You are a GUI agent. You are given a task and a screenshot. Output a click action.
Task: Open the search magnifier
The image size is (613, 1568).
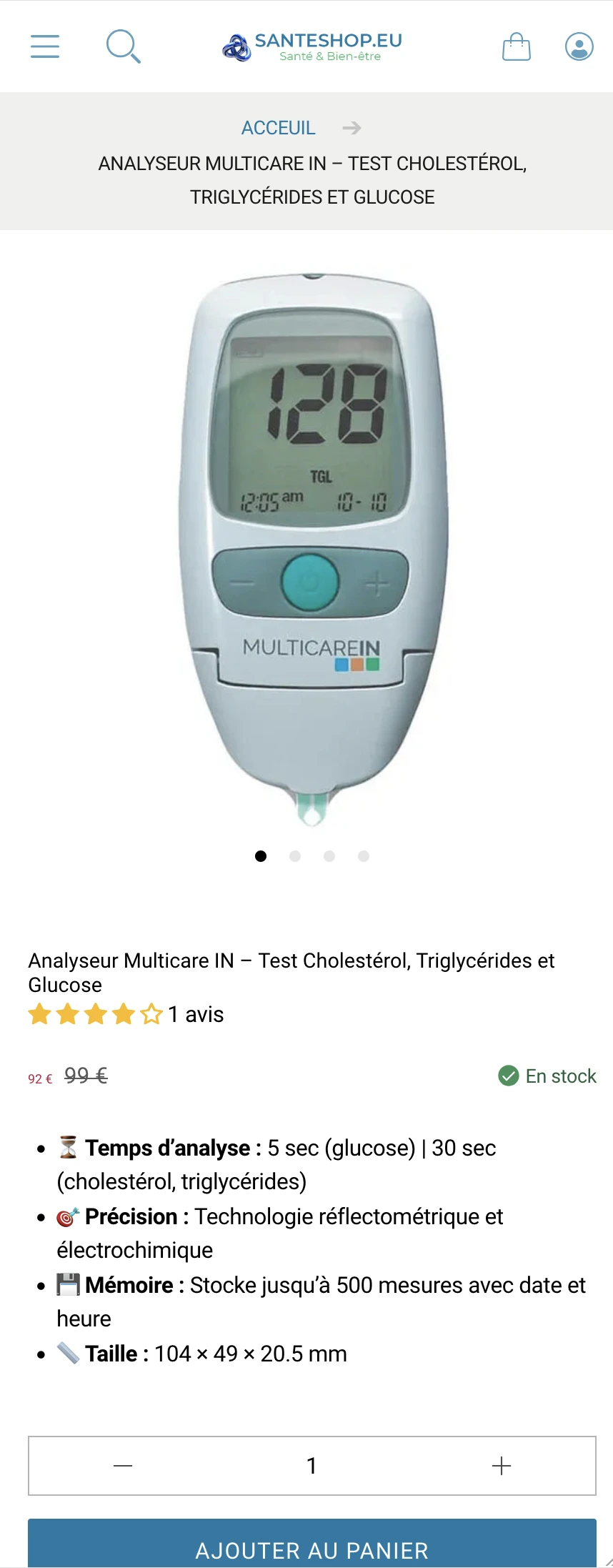[123, 46]
